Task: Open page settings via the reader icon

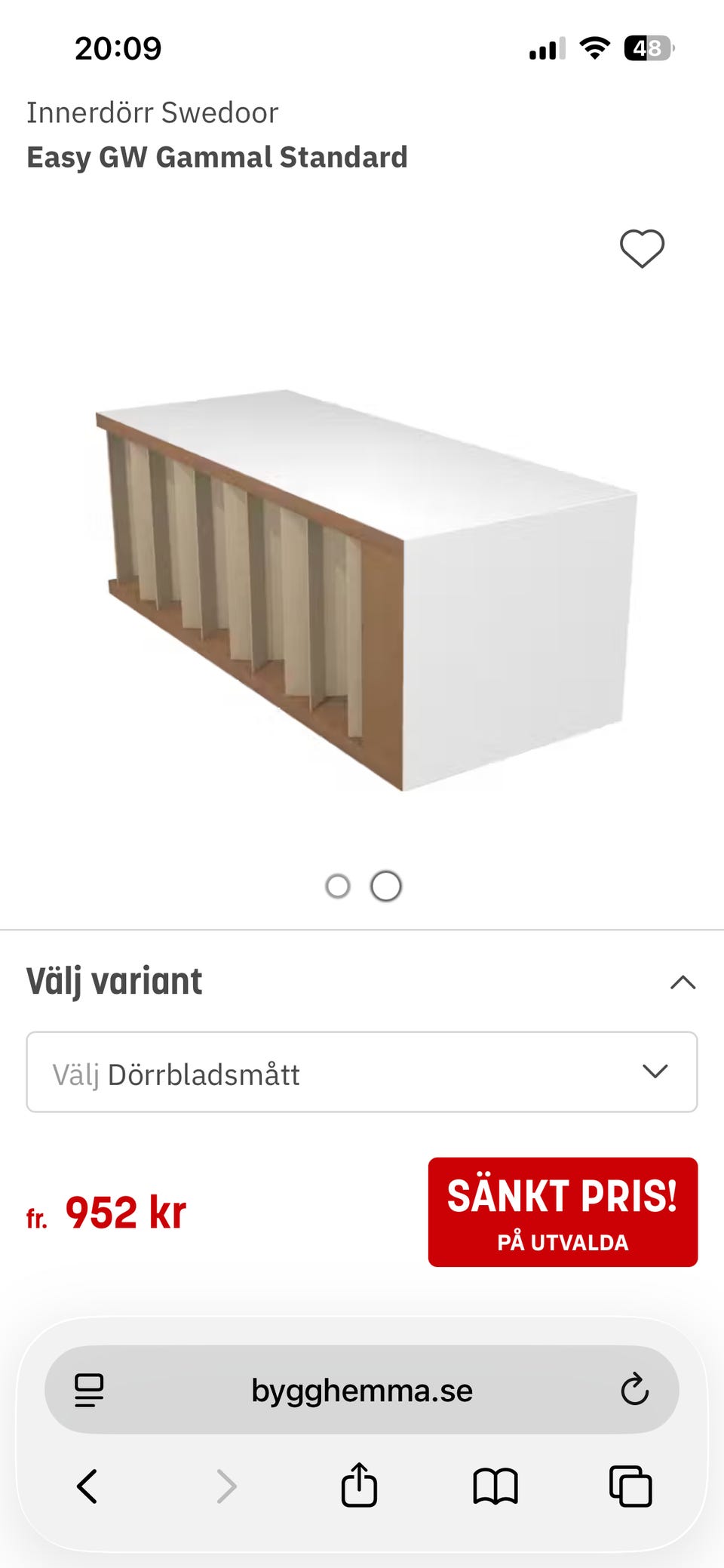Action: (90, 1391)
